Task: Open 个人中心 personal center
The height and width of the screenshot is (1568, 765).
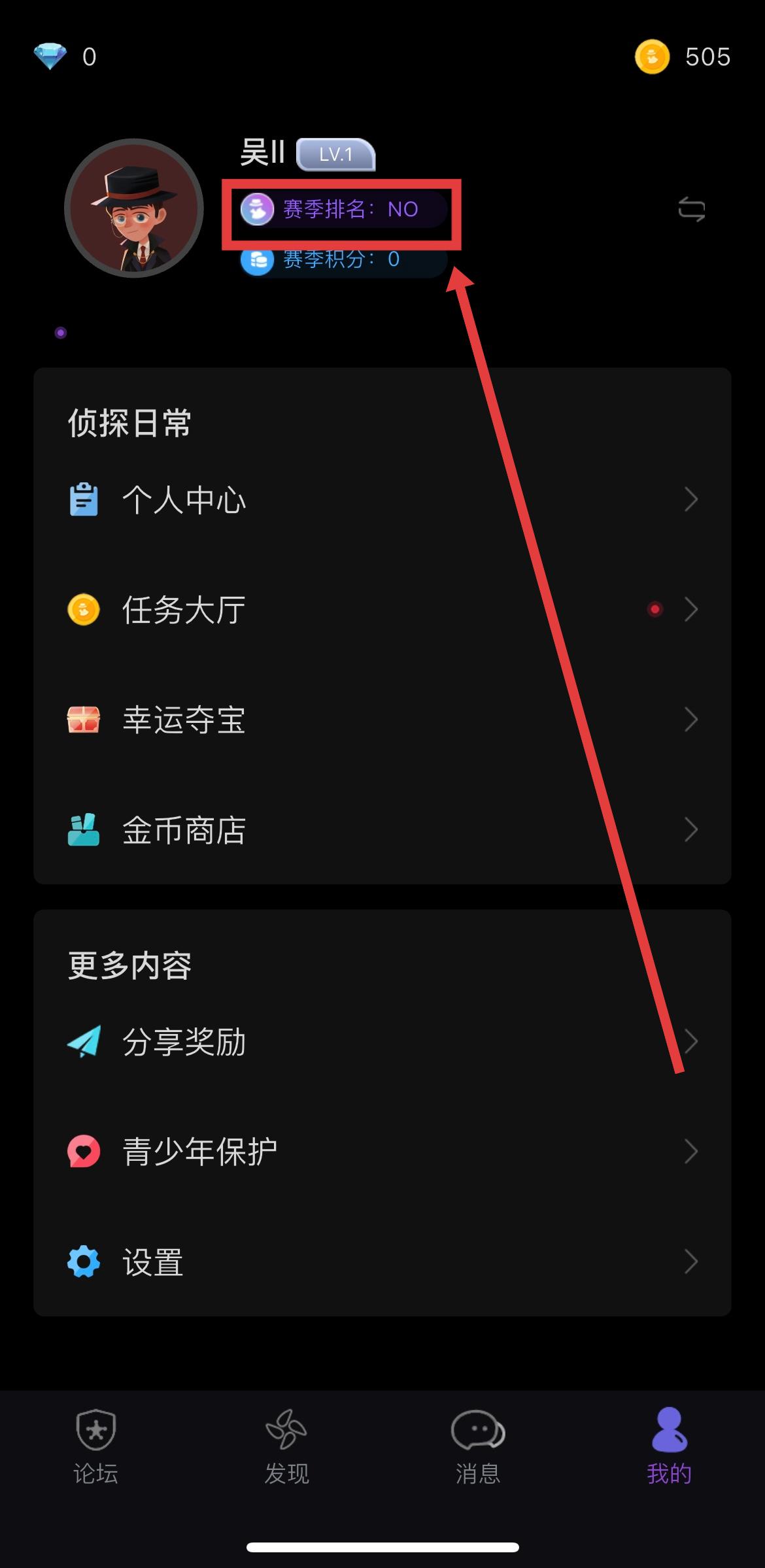Action: (x=382, y=500)
